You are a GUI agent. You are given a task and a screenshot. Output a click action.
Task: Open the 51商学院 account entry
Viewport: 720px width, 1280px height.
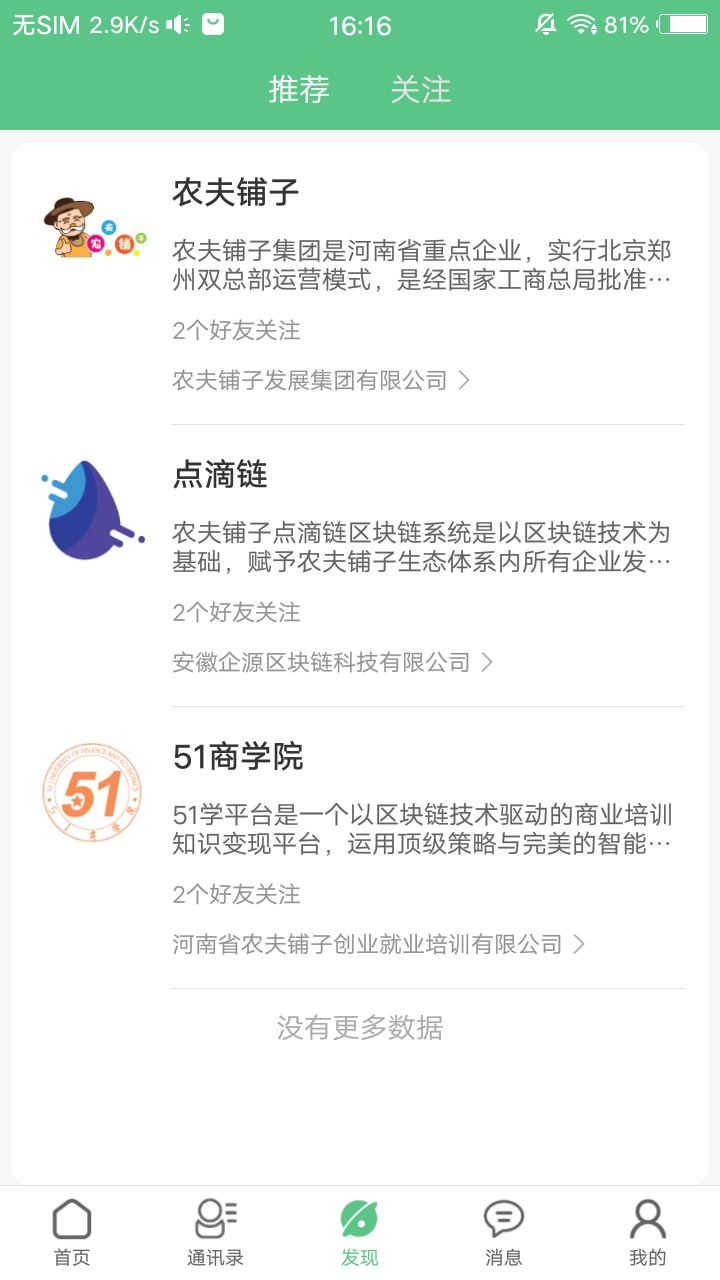click(360, 848)
